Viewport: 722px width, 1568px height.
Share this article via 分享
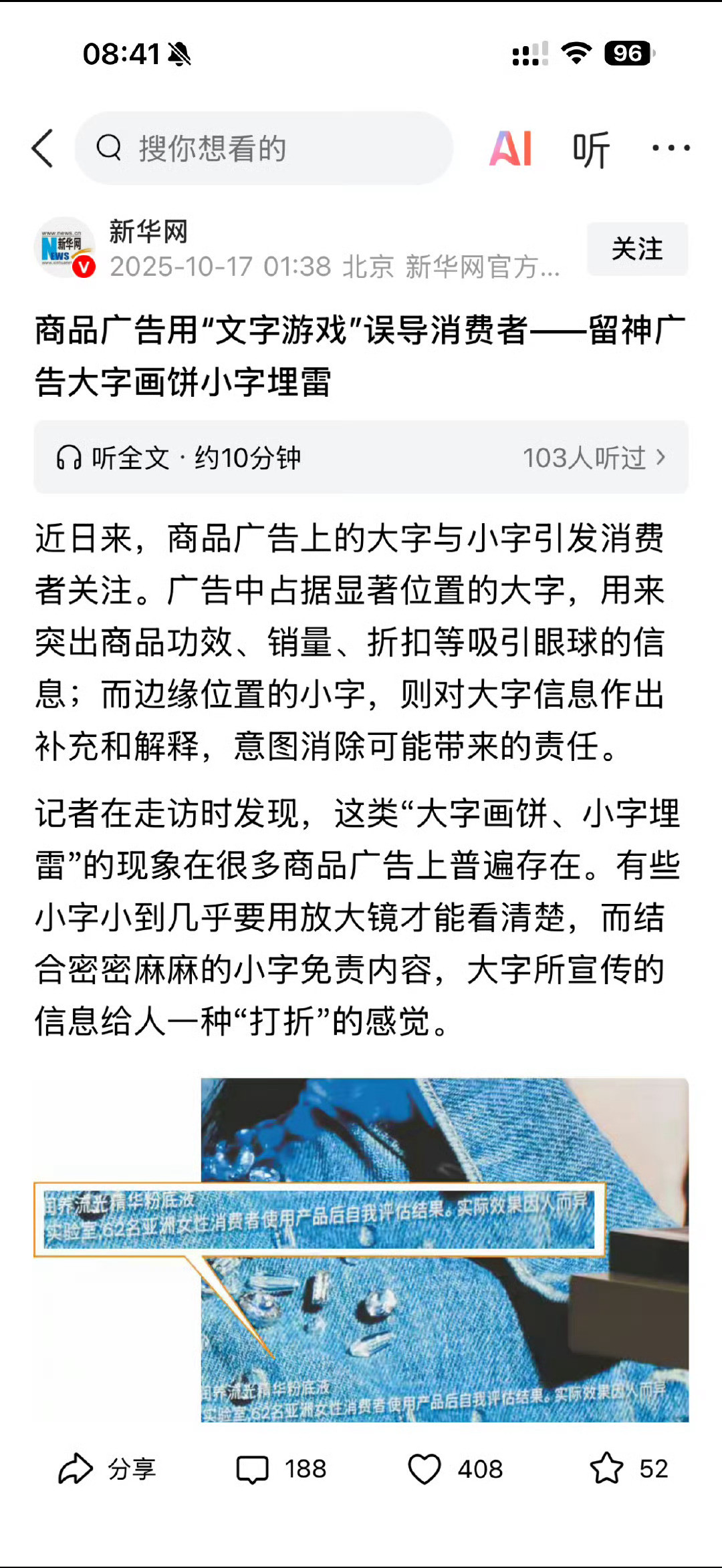(107, 1468)
